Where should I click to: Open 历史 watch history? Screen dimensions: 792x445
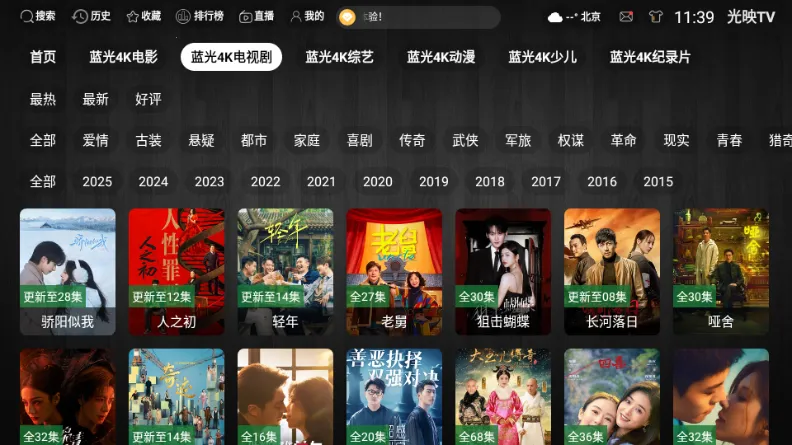pyautogui.click(x=92, y=17)
